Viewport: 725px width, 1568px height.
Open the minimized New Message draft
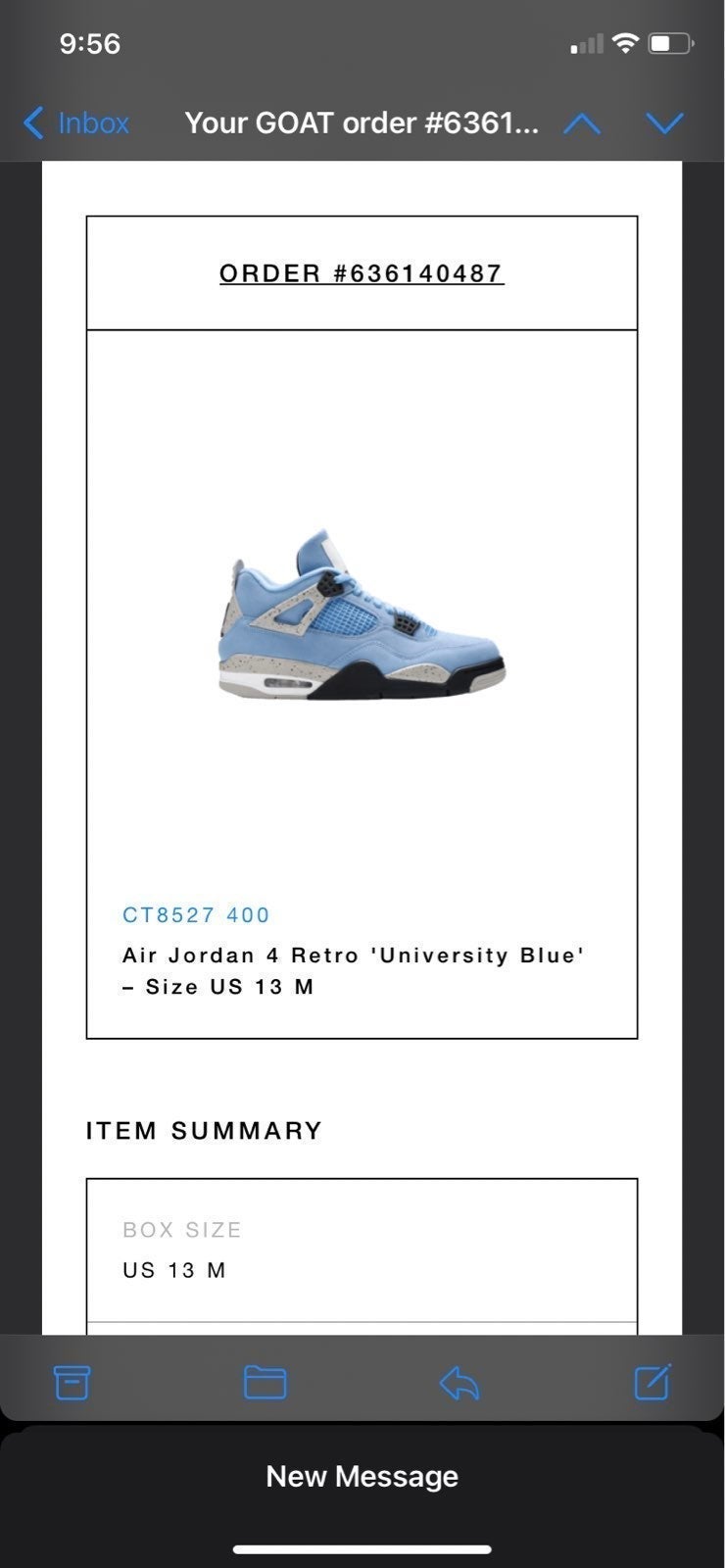pos(362,1476)
